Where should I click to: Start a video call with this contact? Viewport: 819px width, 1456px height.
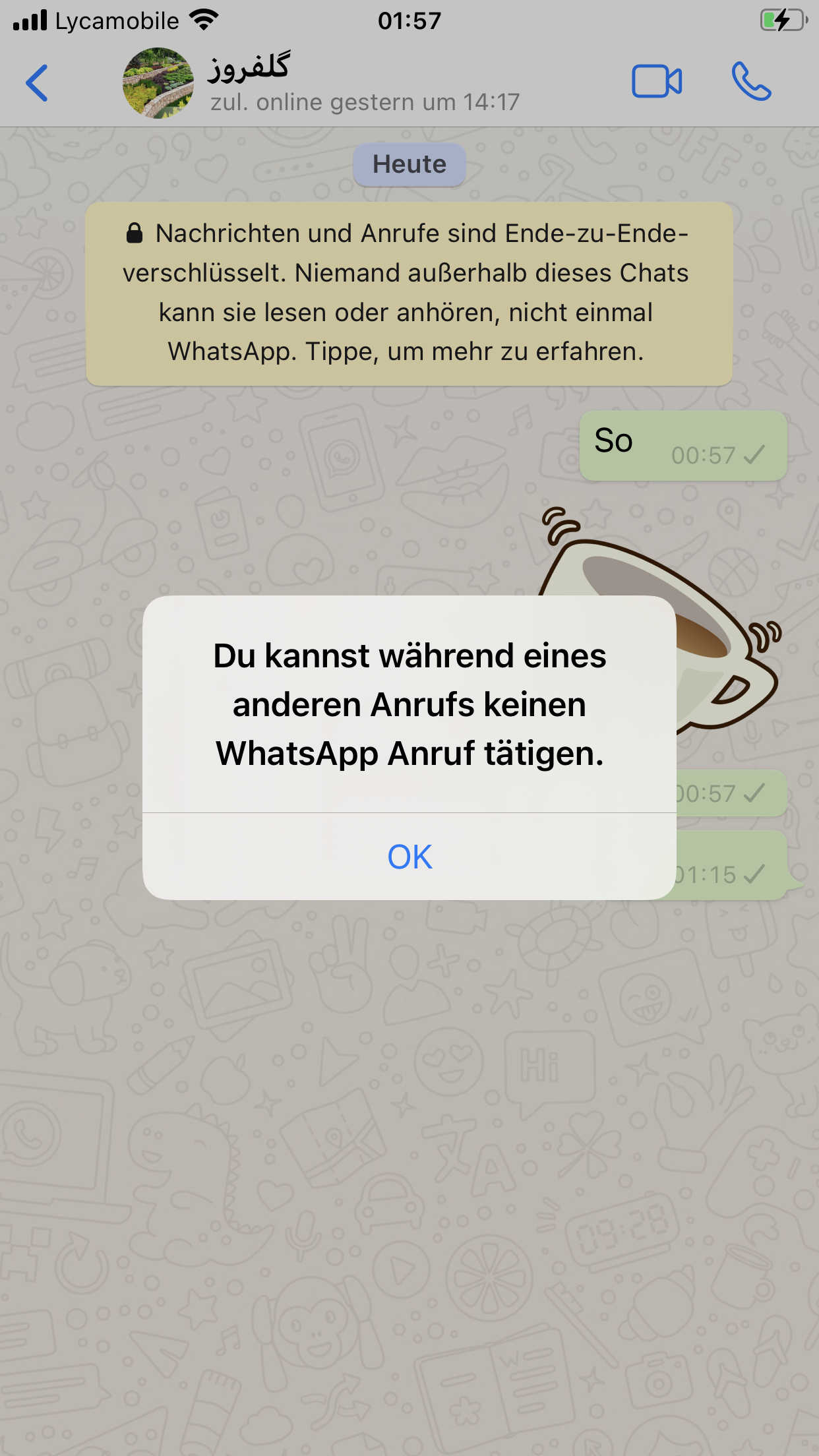point(657,82)
